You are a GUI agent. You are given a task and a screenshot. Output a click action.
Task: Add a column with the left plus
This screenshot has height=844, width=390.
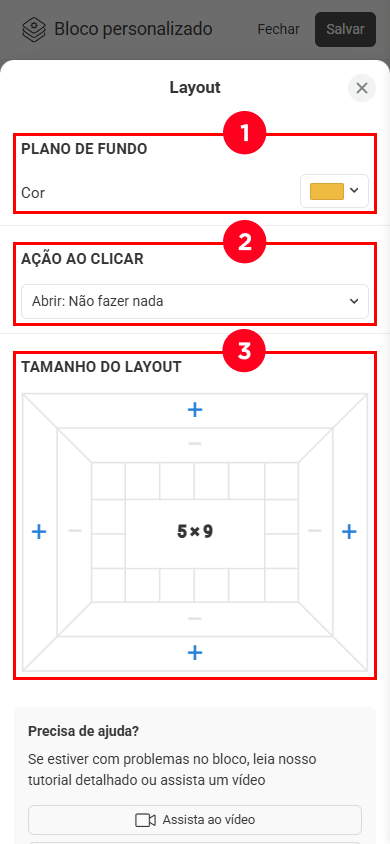[39, 532]
